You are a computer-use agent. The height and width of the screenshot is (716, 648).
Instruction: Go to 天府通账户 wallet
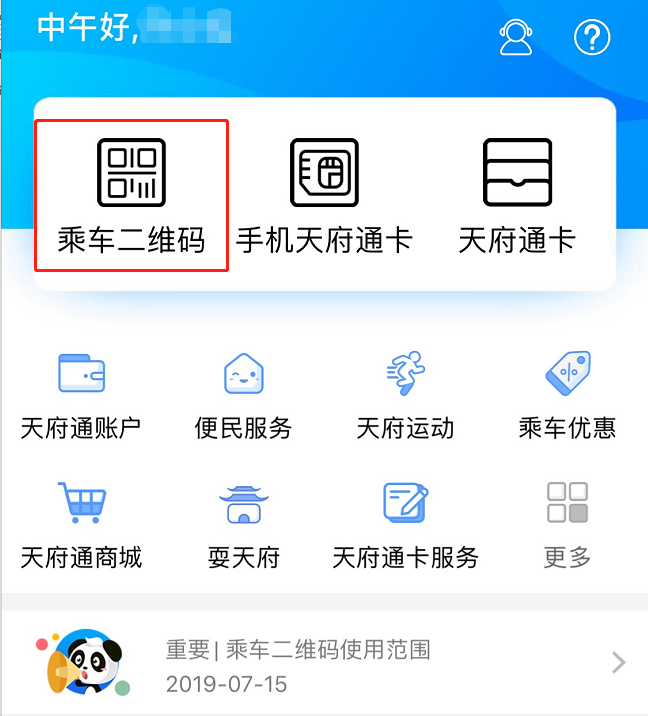click(81, 395)
